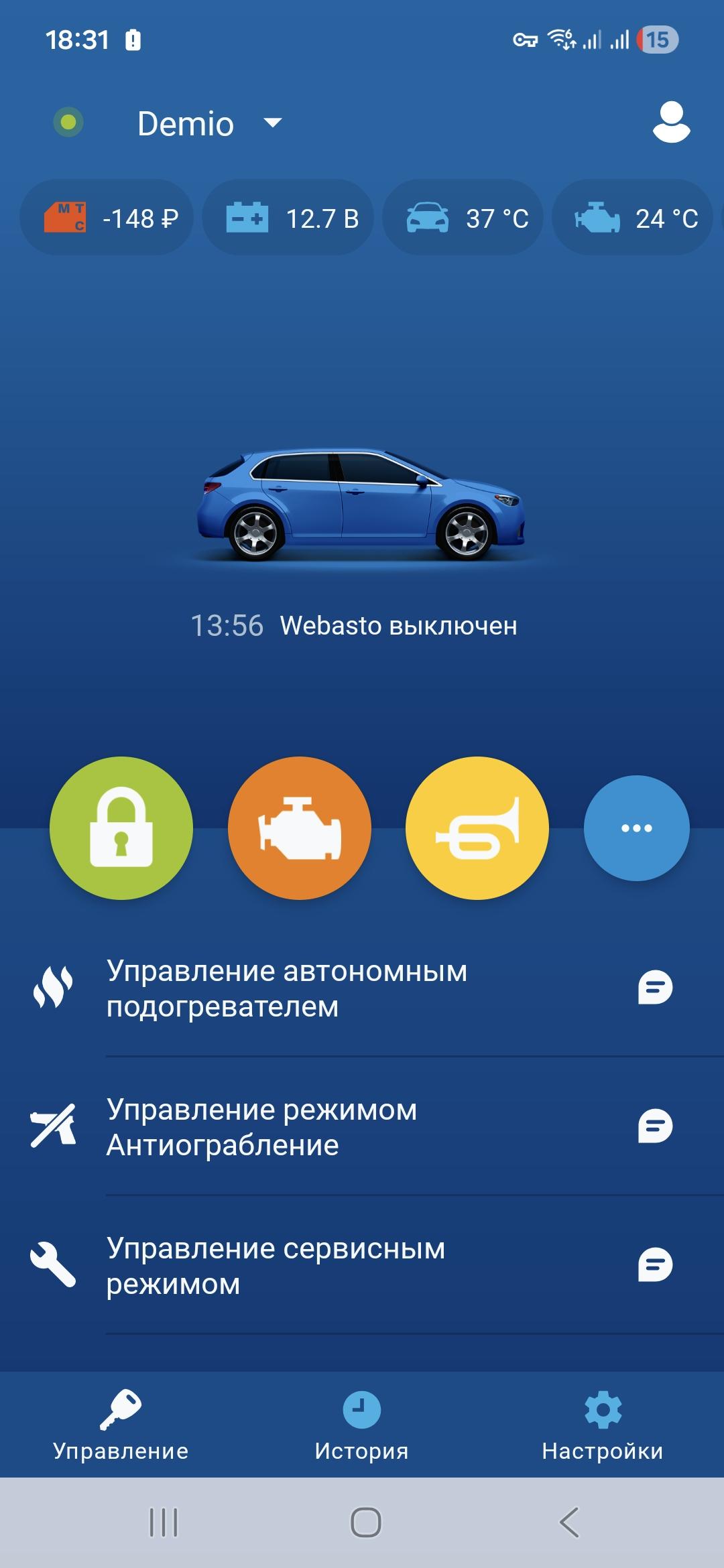Switch to the Настройки tab
This screenshot has height=1568, width=724.
(x=603, y=1424)
